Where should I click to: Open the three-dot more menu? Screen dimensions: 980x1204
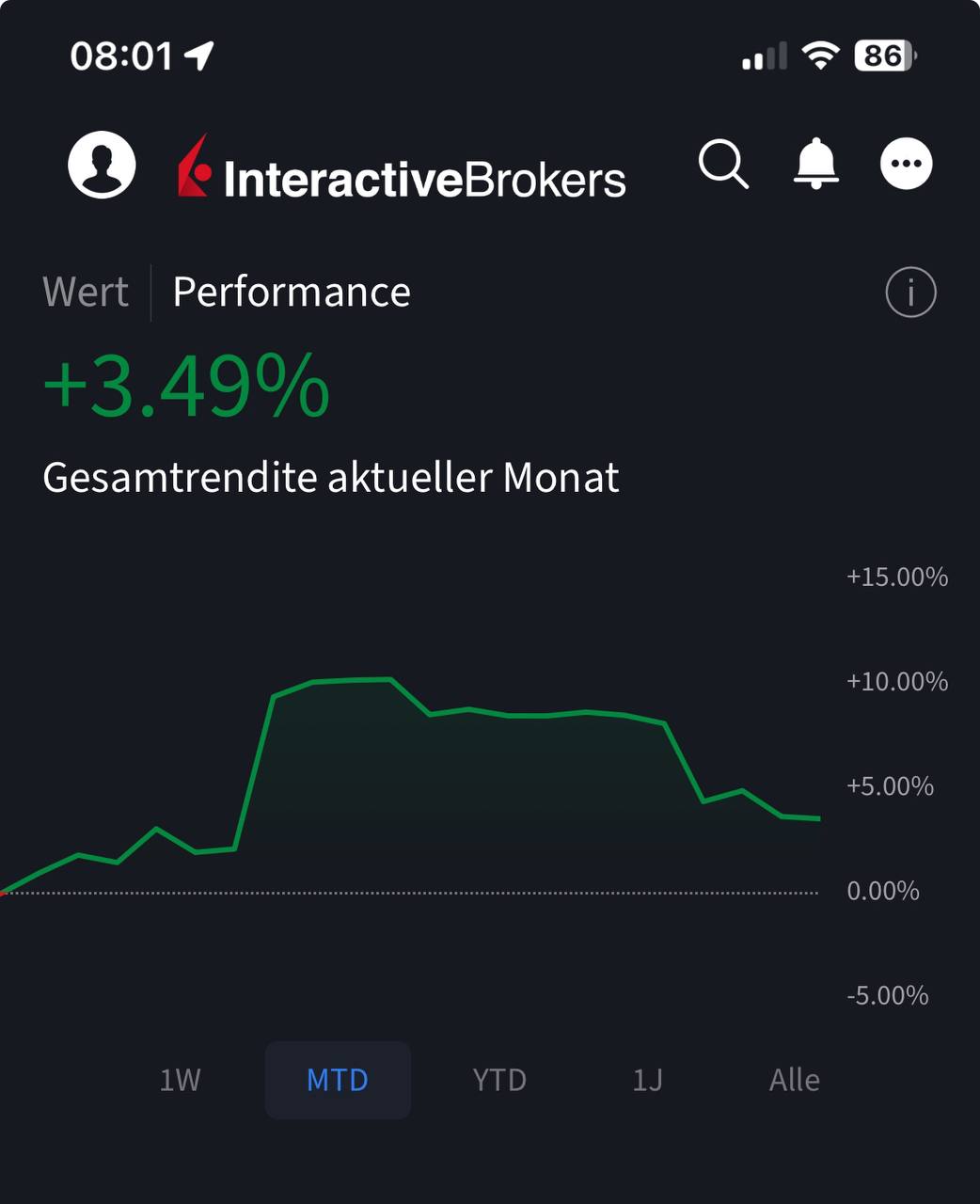click(x=906, y=164)
